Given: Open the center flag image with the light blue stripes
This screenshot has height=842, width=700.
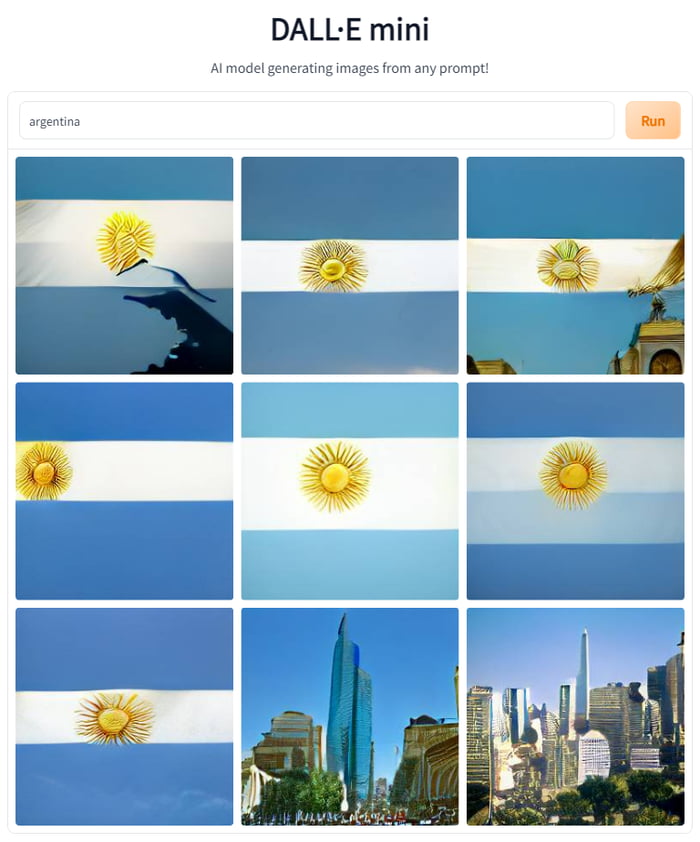Looking at the screenshot, I should (x=350, y=491).
